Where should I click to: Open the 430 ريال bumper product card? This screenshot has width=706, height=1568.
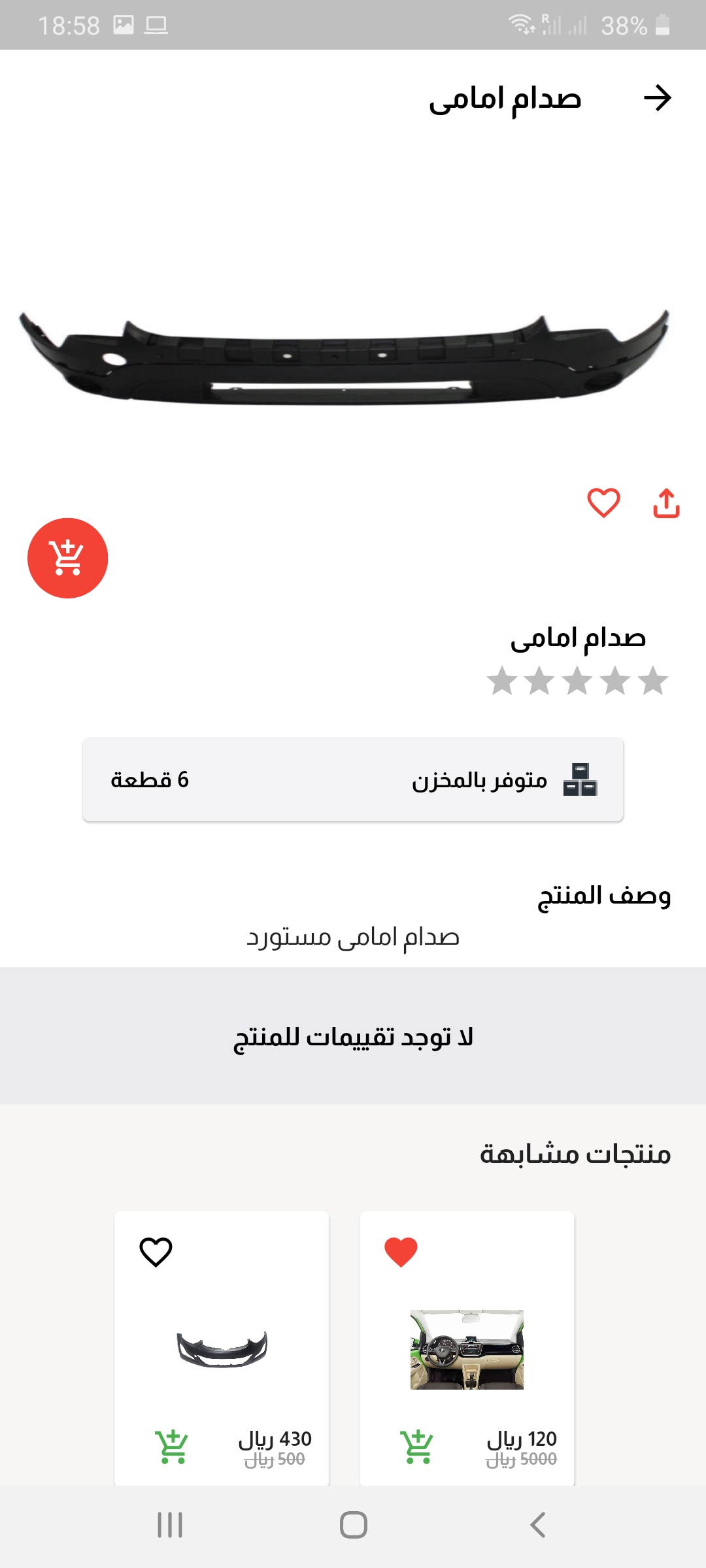[x=220, y=1348]
